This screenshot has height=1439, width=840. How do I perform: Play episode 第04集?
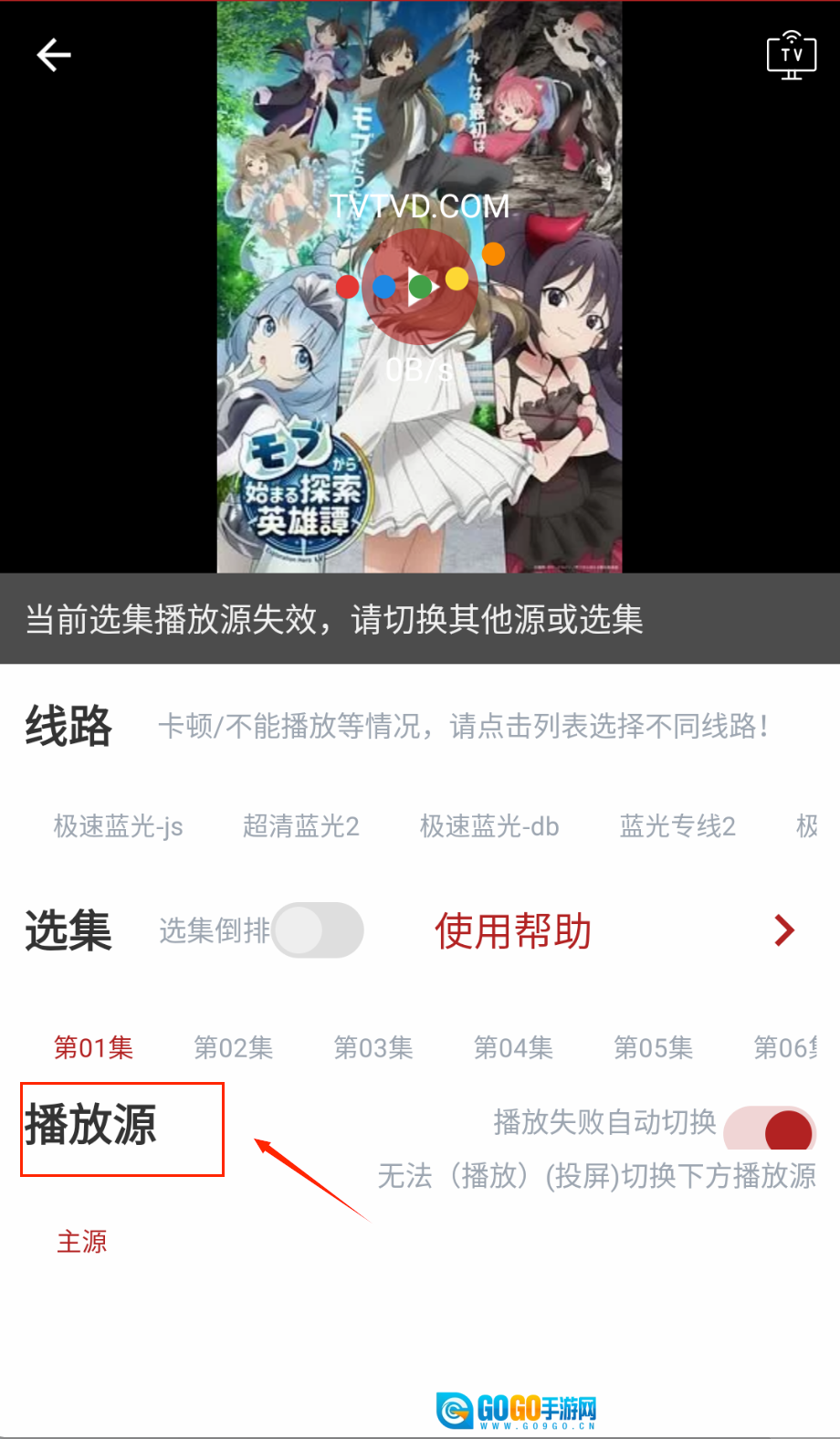(513, 1047)
